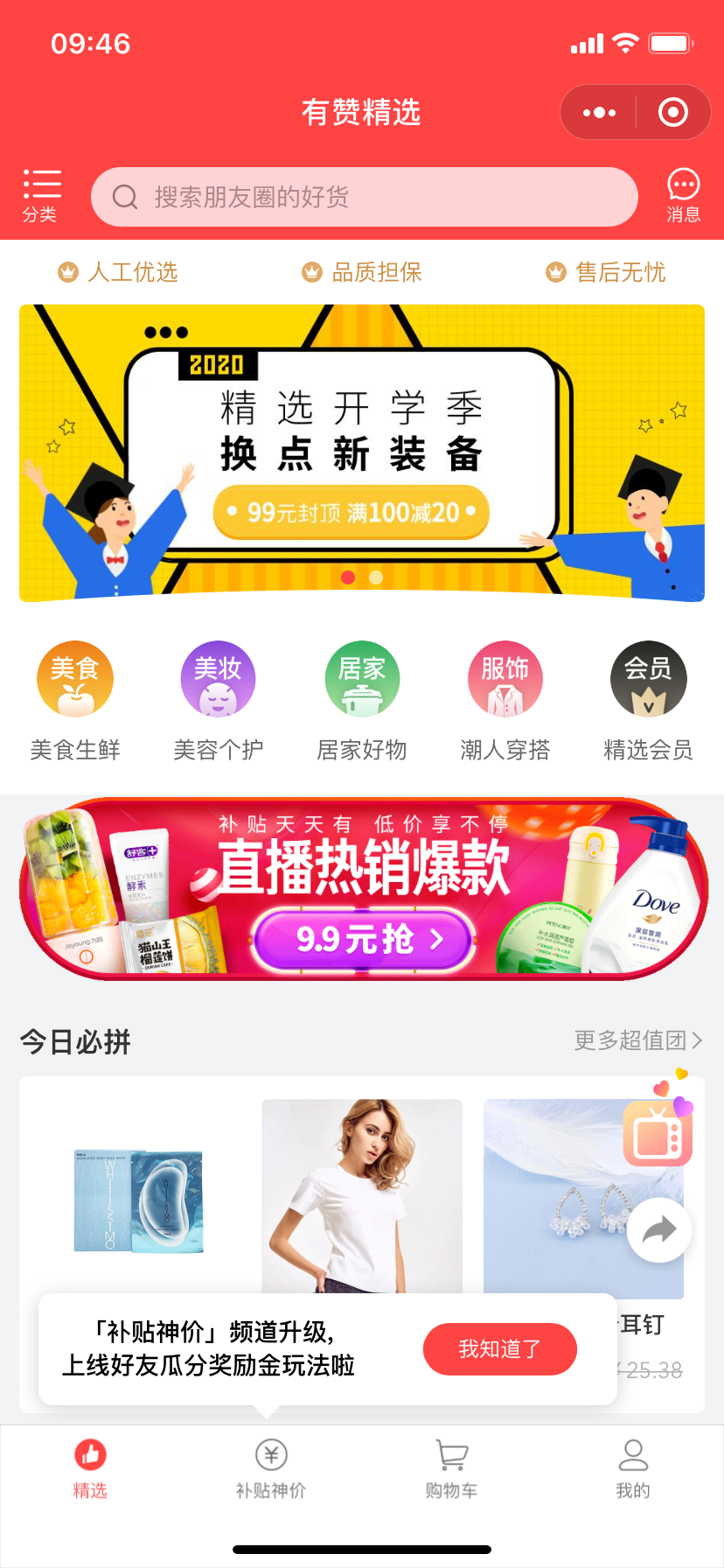The width and height of the screenshot is (724, 1568).
Task: Tap the 搜索朋友圈的好货 search box
Action: tap(364, 197)
